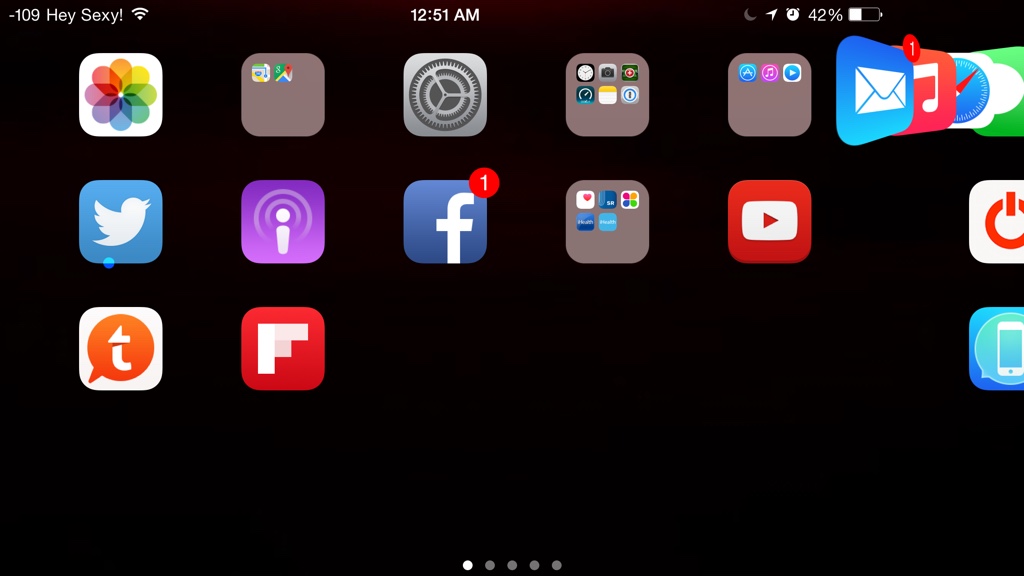Image resolution: width=1024 pixels, height=576 pixels.
Task: Open the Music app with red badge
Action: pyautogui.click(x=934, y=95)
